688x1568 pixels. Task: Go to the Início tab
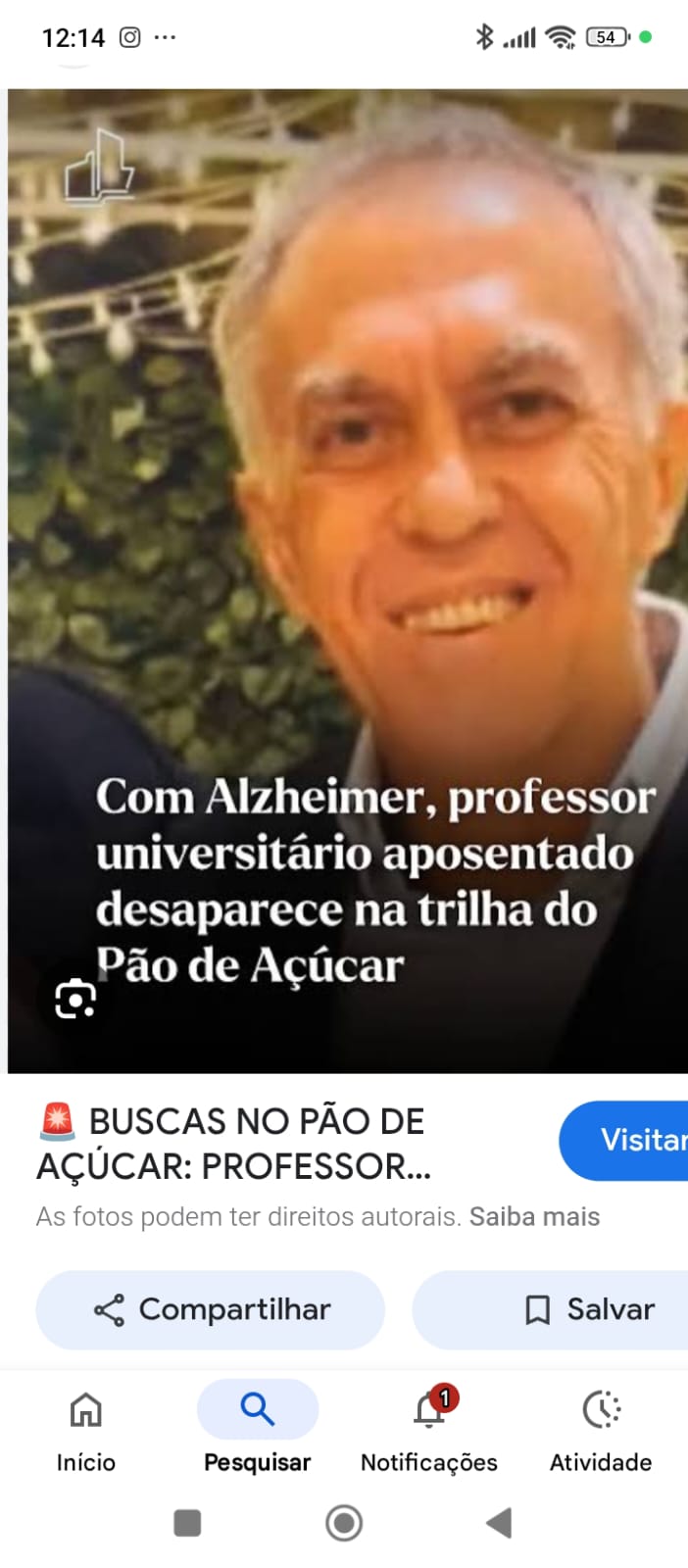coord(86,1429)
